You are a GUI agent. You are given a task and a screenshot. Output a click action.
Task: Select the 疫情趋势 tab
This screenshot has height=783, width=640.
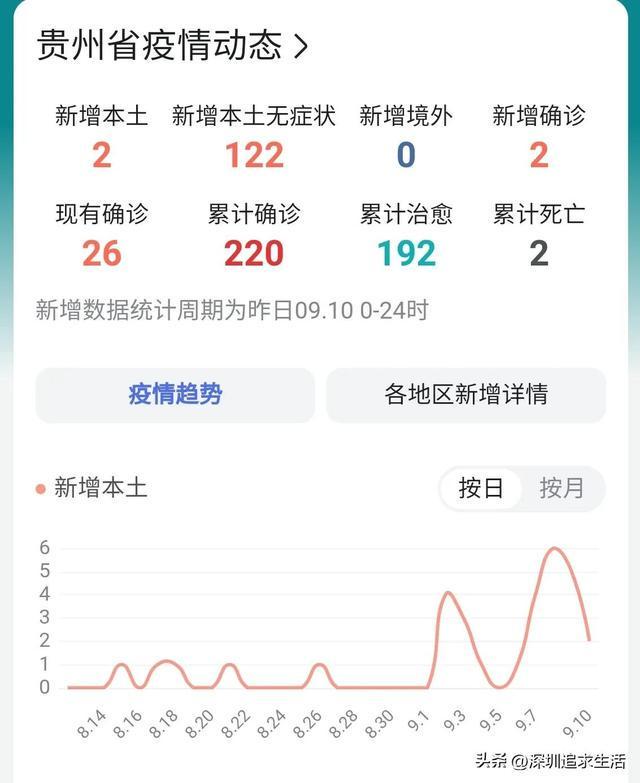175,395
